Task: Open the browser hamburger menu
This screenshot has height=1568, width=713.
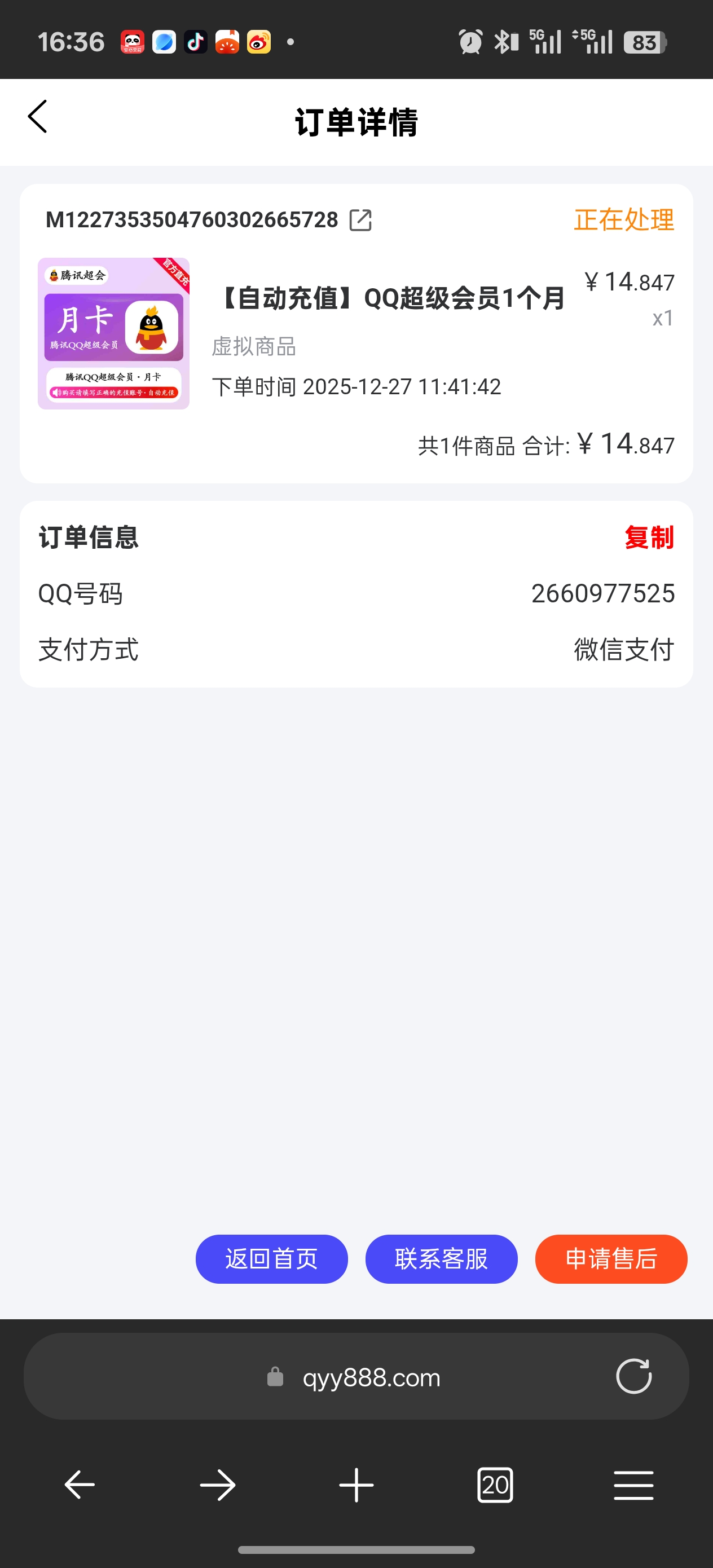Action: (633, 1485)
